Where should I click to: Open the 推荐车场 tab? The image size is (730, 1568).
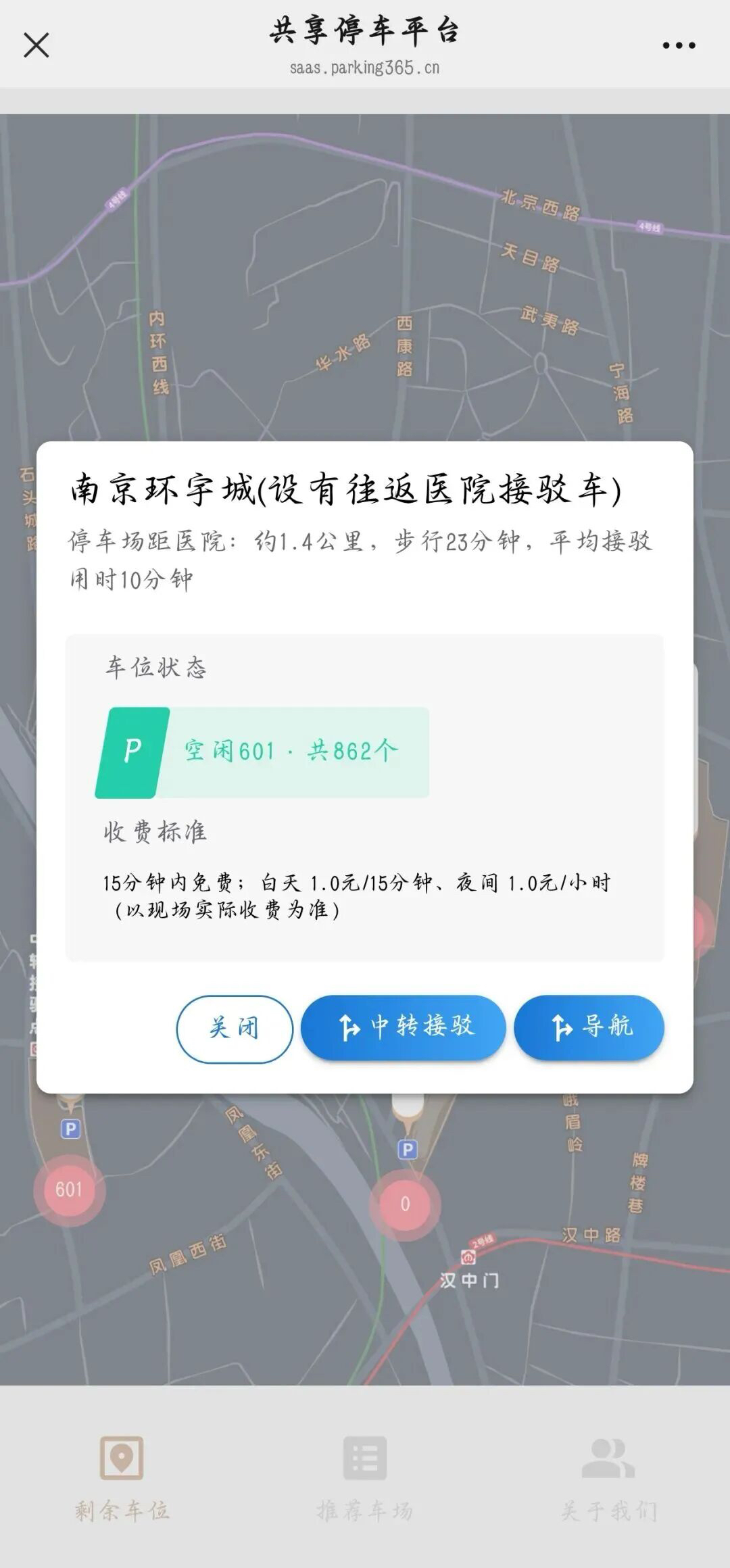pyautogui.click(x=365, y=1478)
